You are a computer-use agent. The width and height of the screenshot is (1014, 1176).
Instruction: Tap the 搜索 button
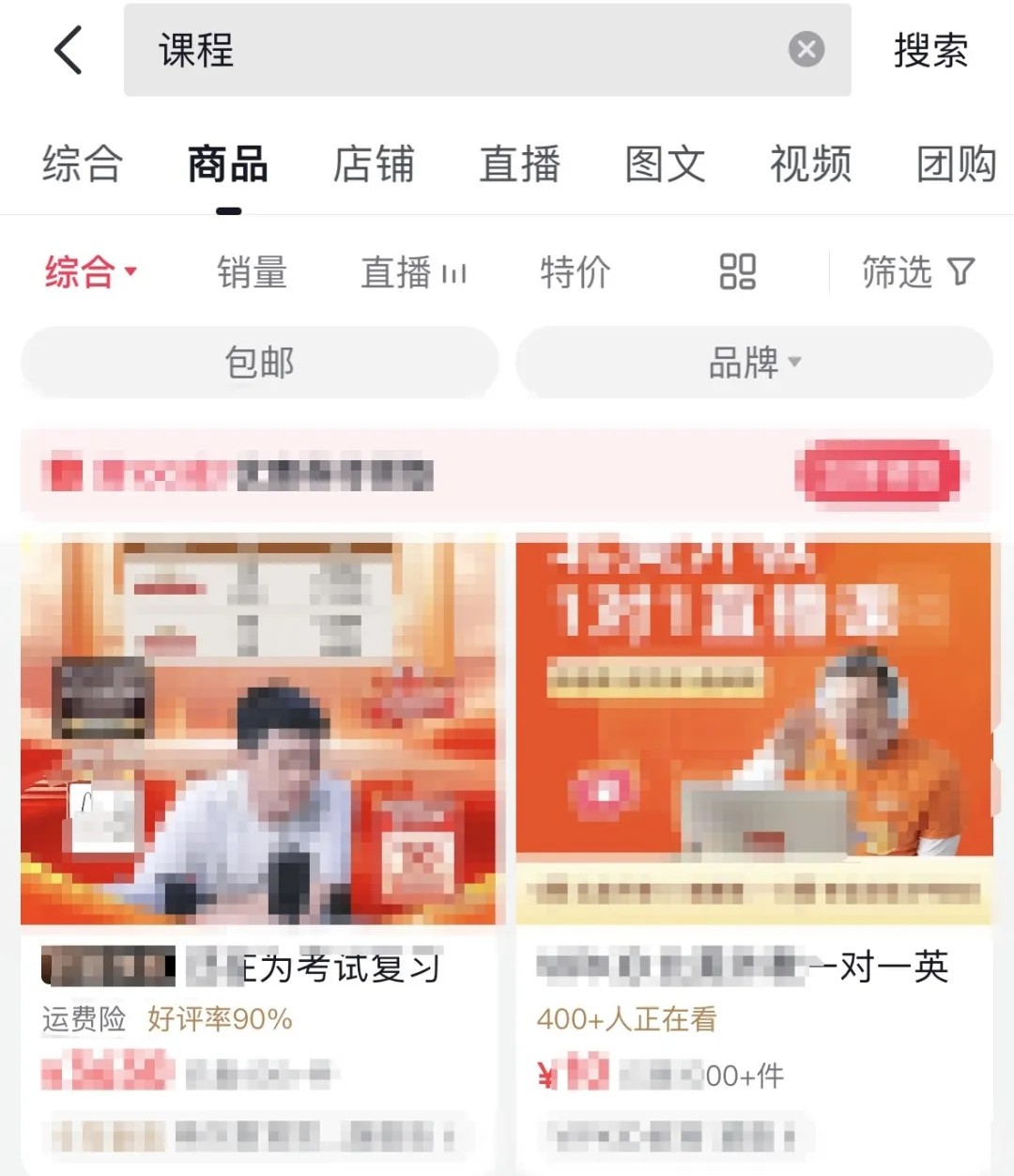coord(929,50)
